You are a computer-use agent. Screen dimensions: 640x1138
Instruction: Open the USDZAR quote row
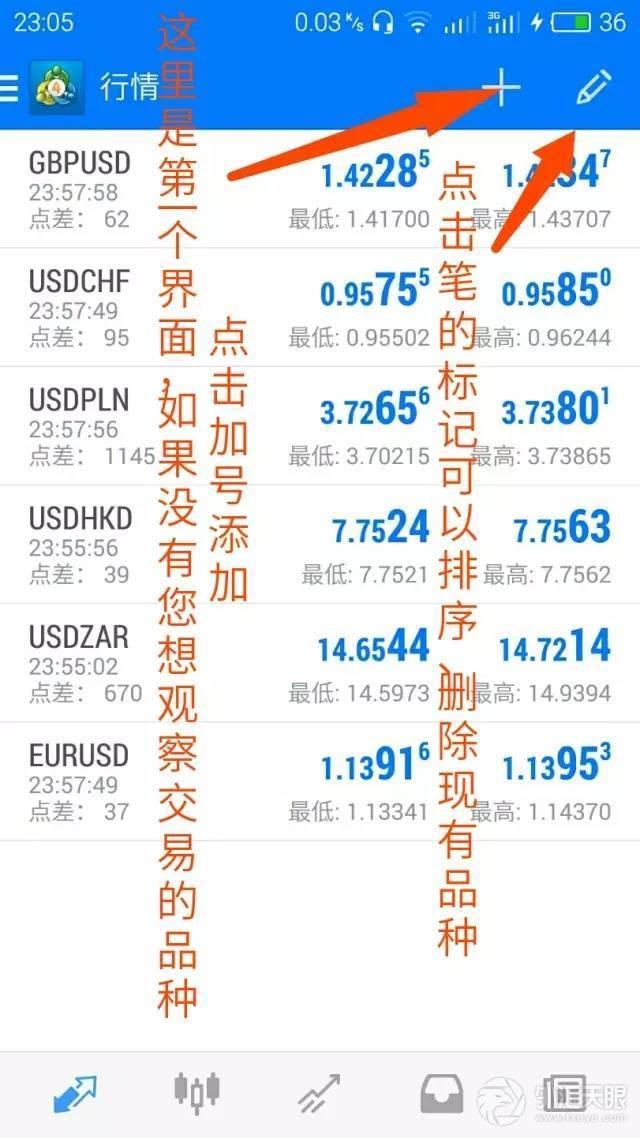pos(80,663)
